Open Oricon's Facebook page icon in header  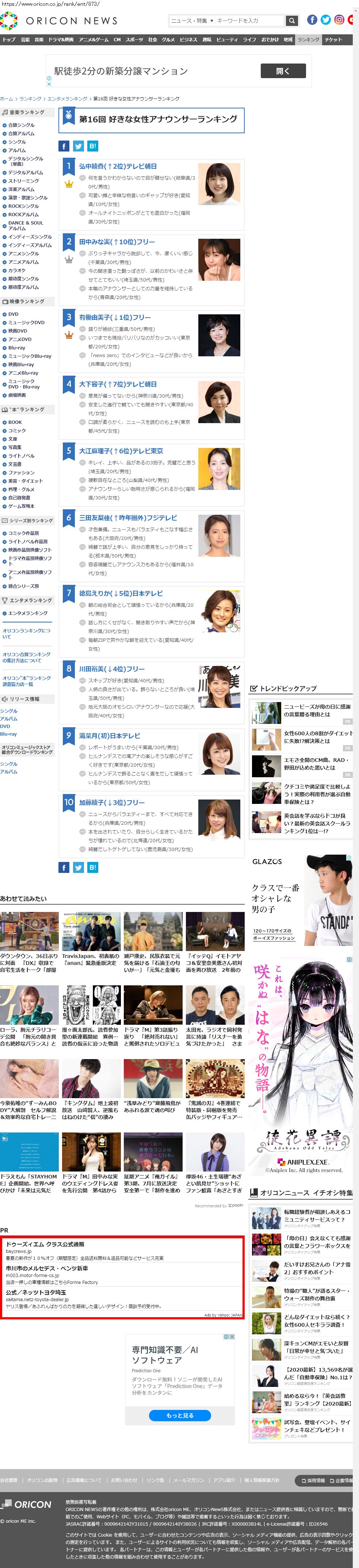312,20
